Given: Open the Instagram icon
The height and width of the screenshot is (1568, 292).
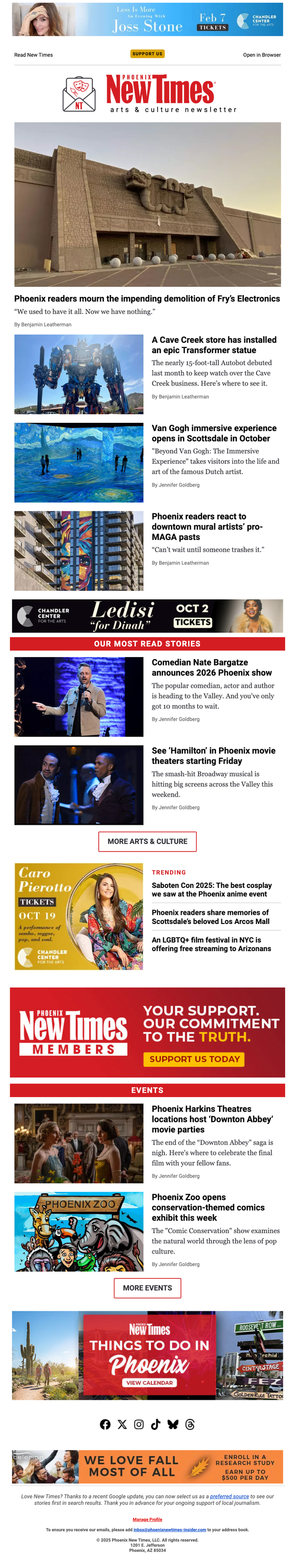Looking at the screenshot, I should [139, 1424].
